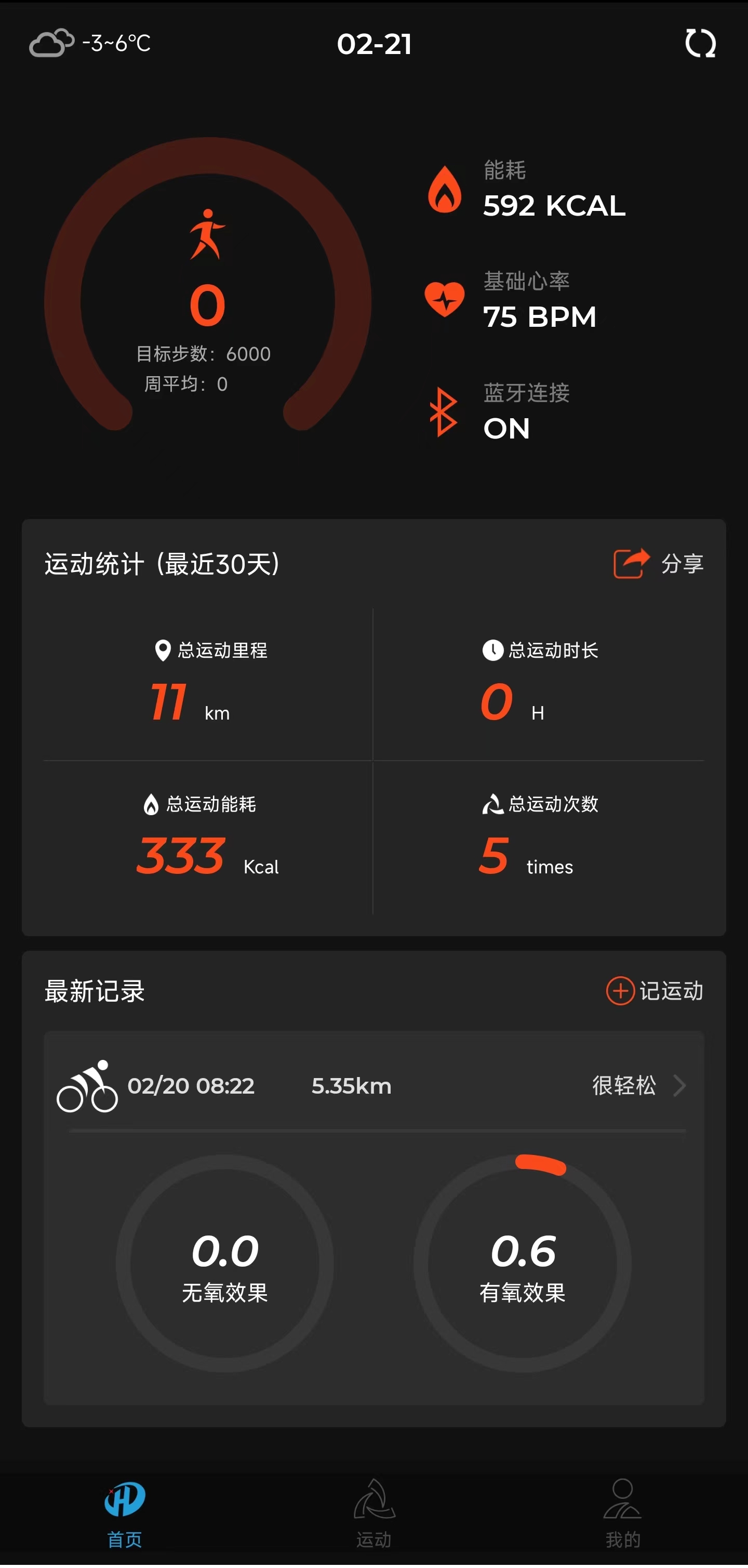Open the 02/20 08:22 cycling record
This screenshot has height=1568, width=748.
(x=373, y=1086)
